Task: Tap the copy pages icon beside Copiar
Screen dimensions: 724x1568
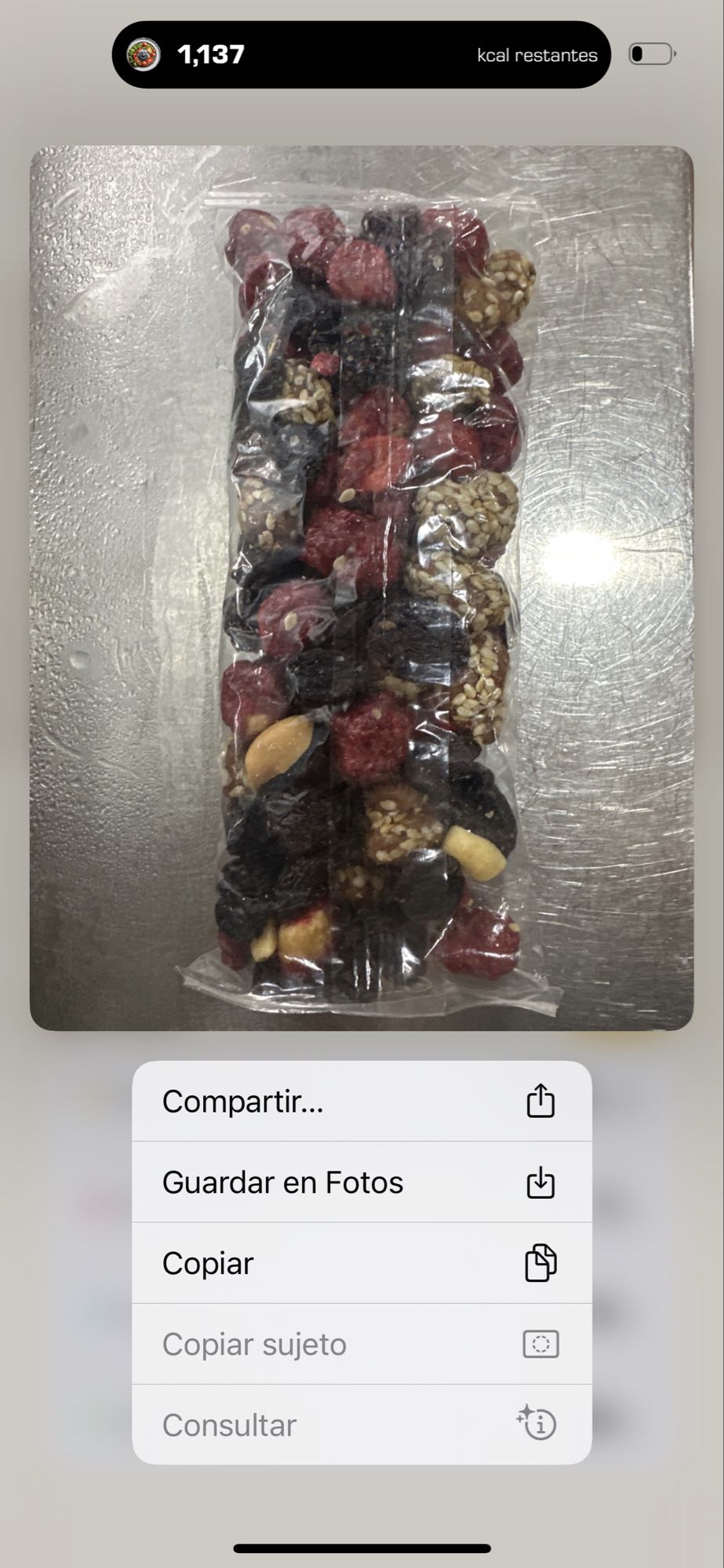Action: click(x=540, y=1262)
